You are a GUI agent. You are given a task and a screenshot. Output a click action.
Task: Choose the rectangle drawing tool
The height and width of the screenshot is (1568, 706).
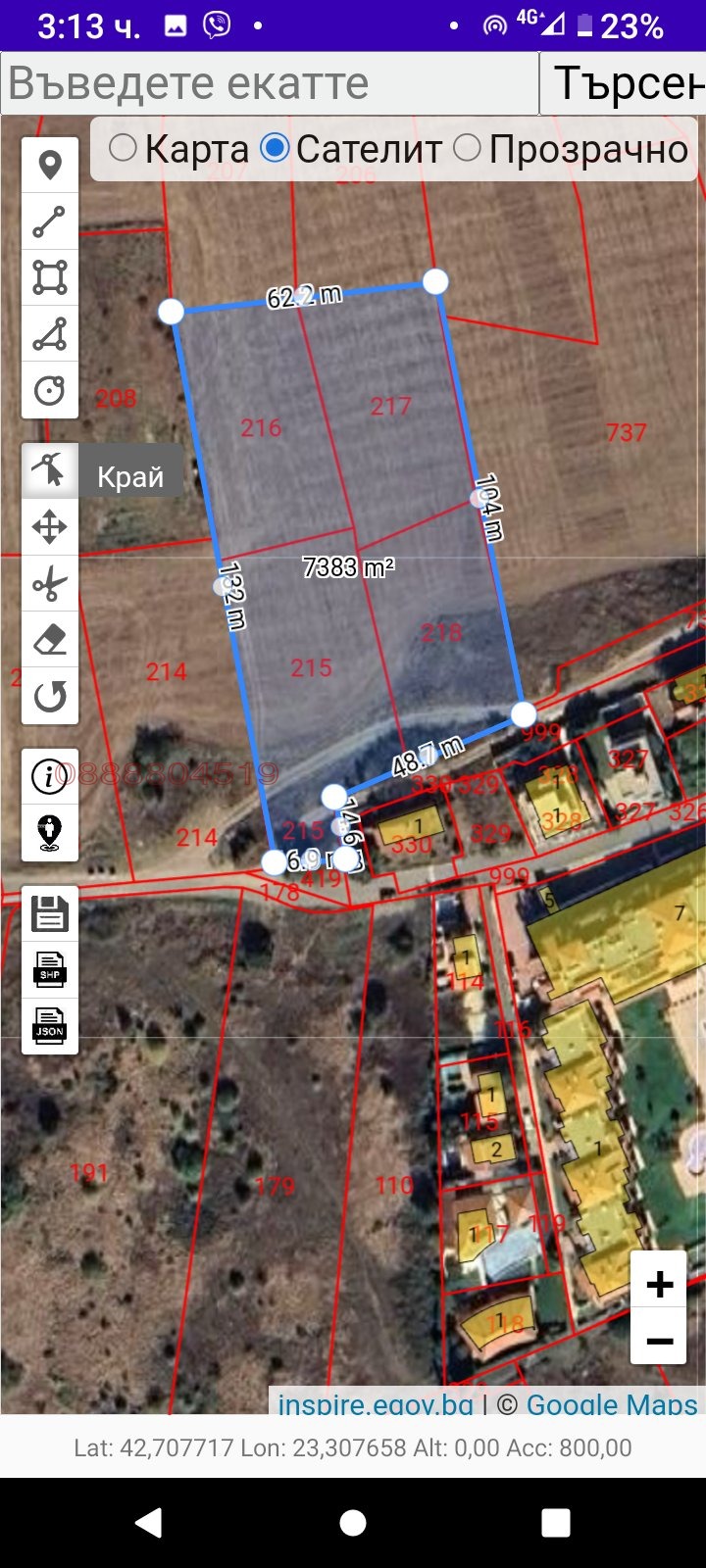[50, 277]
